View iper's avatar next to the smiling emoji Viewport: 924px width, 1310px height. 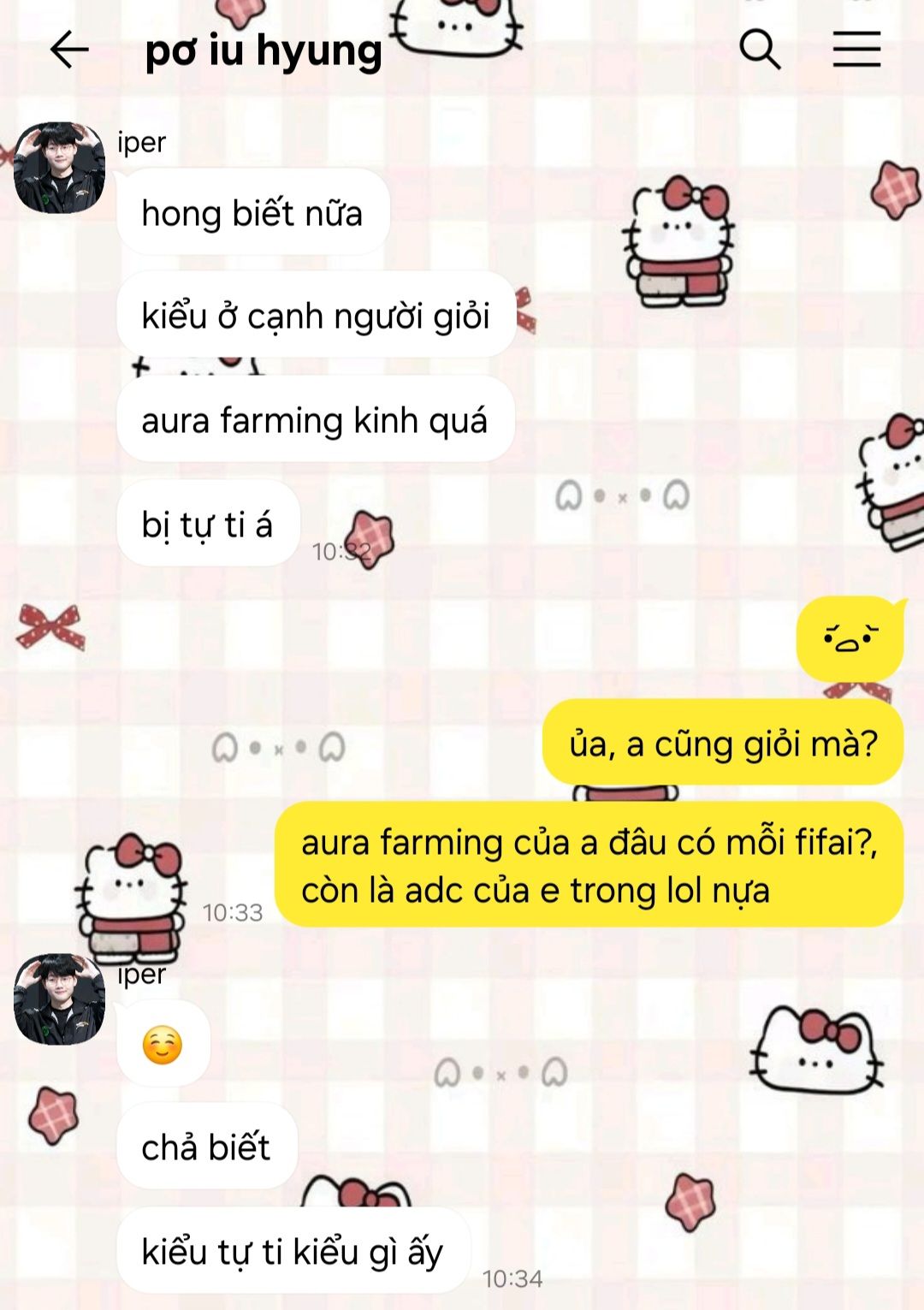[60, 999]
